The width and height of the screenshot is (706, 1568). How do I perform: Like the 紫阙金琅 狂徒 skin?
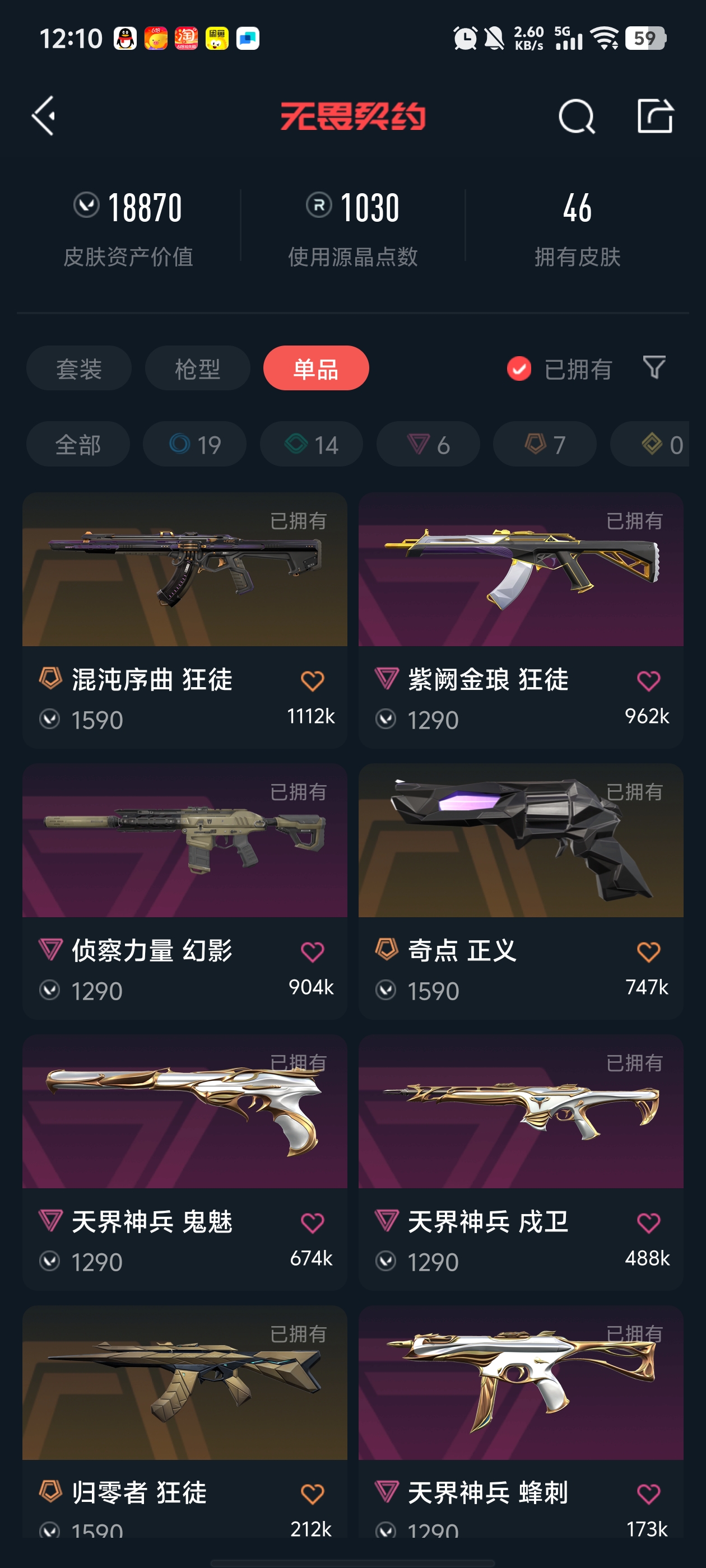pyautogui.click(x=648, y=680)
